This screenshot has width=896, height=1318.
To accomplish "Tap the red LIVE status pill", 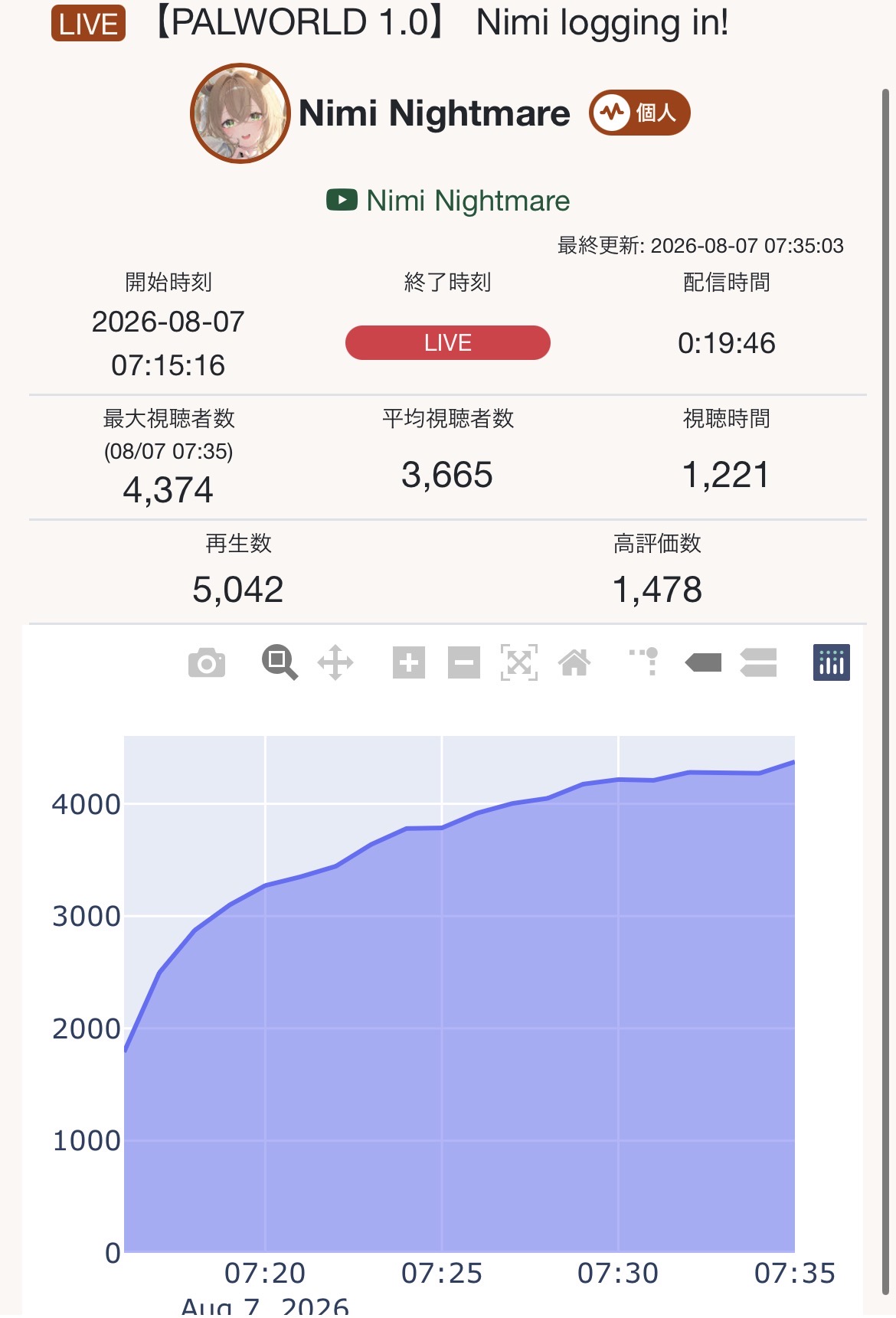I will 448,342.
